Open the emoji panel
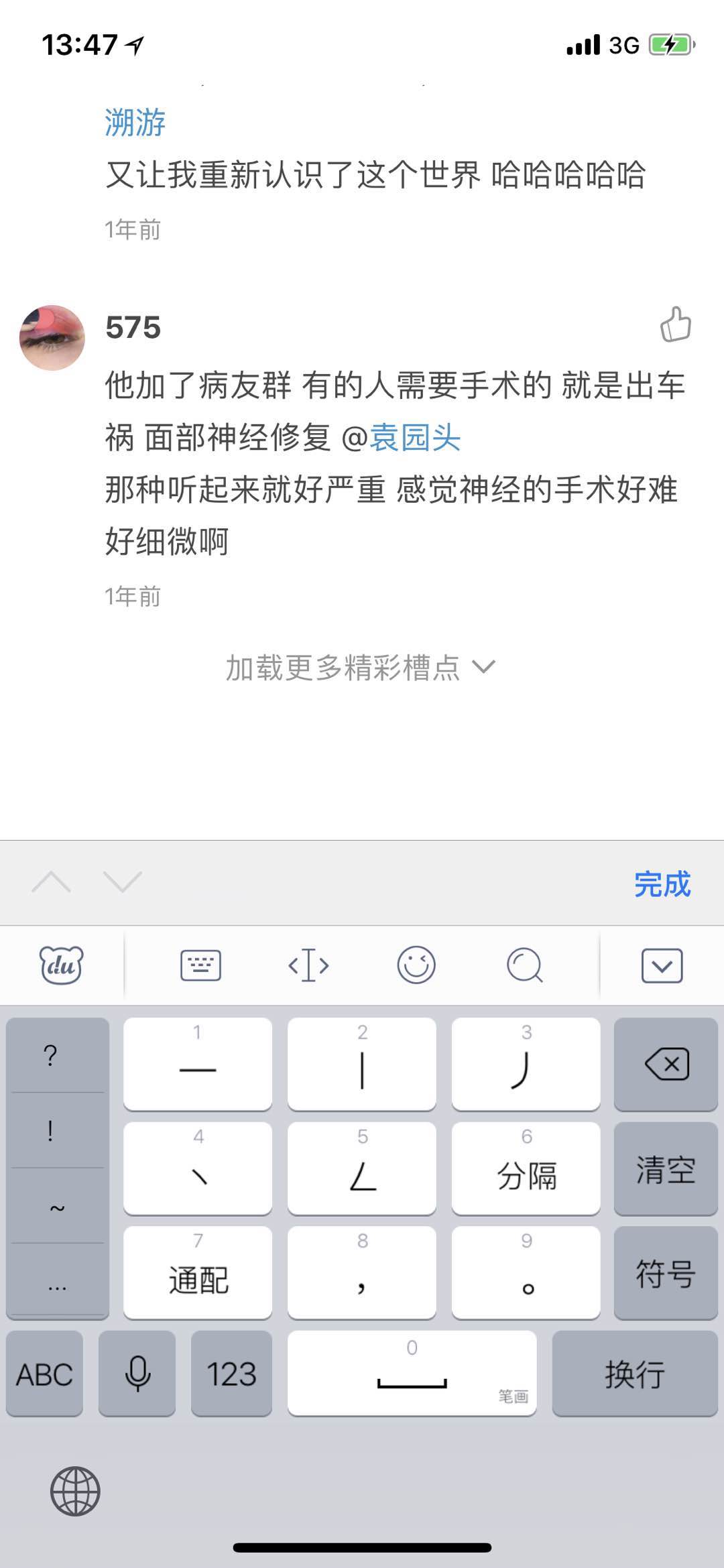Viewport: 724px width, 1568px height. point(416,965)
